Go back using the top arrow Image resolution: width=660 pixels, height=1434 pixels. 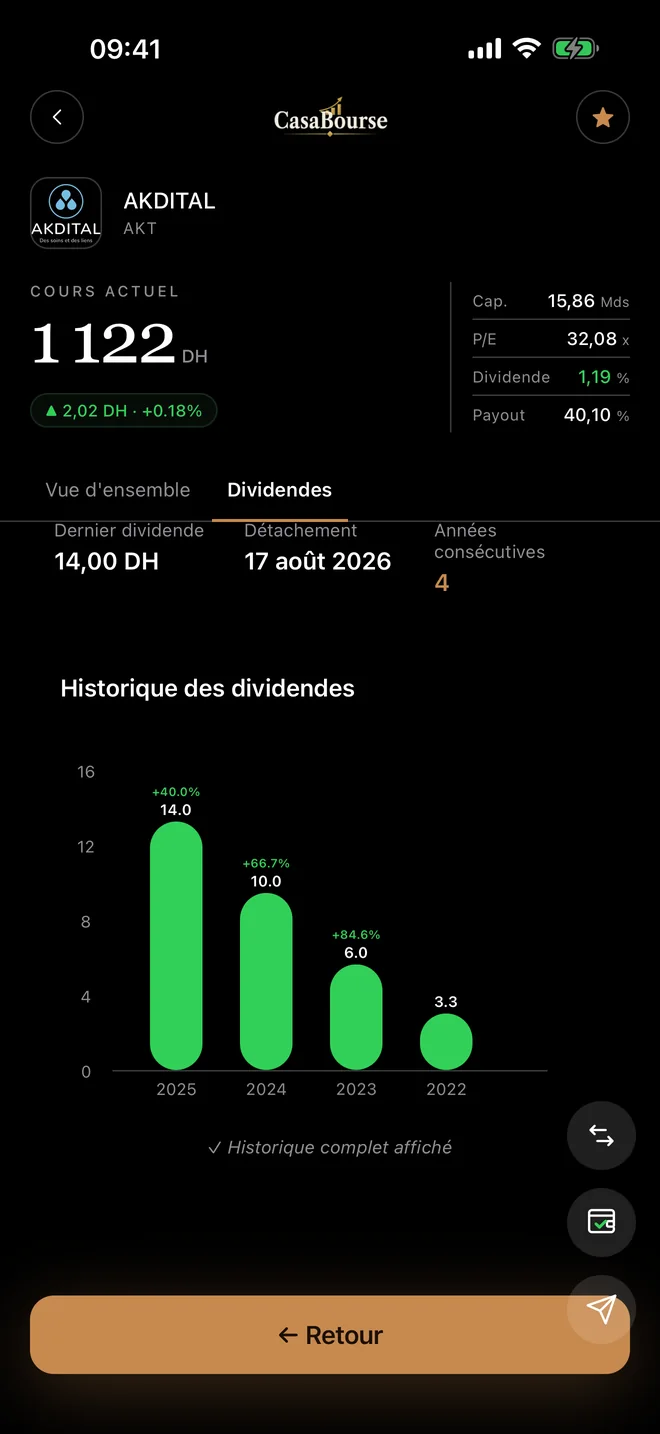pos(57,118)
